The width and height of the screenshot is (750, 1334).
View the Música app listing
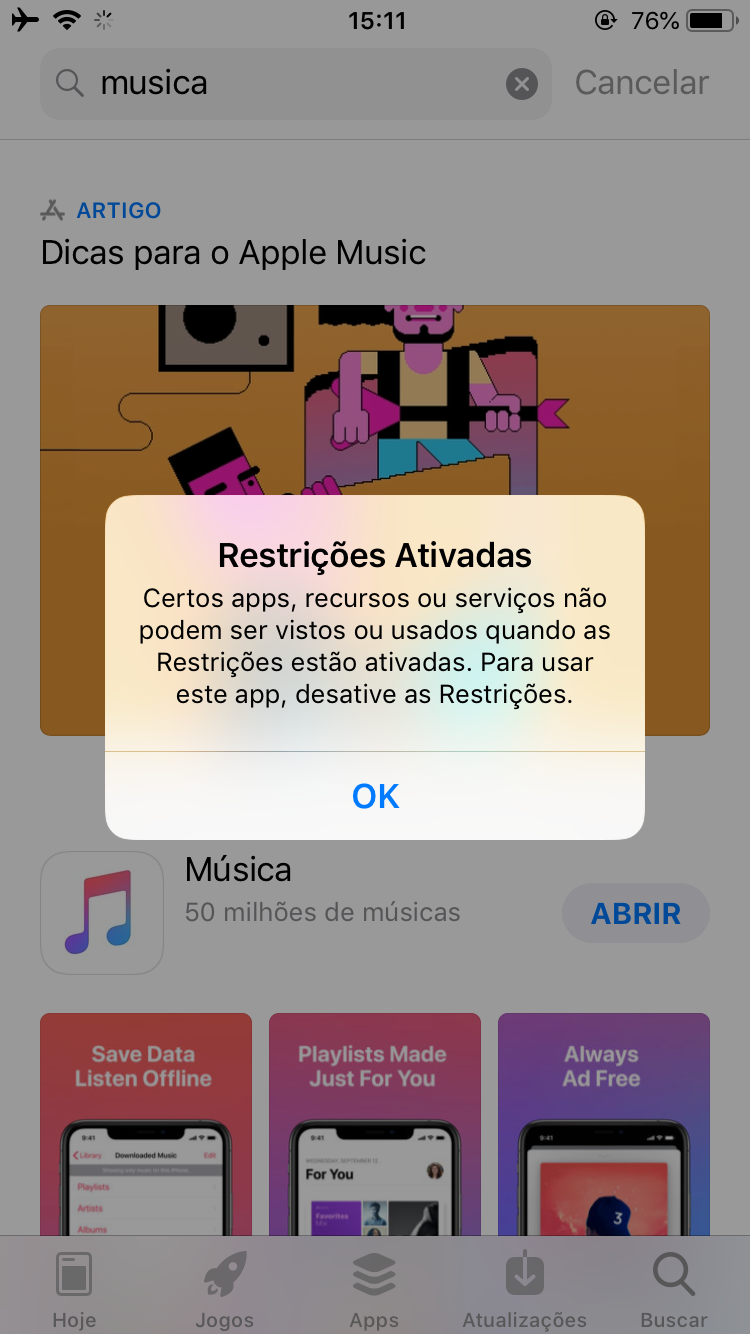(x=300, y=890)
